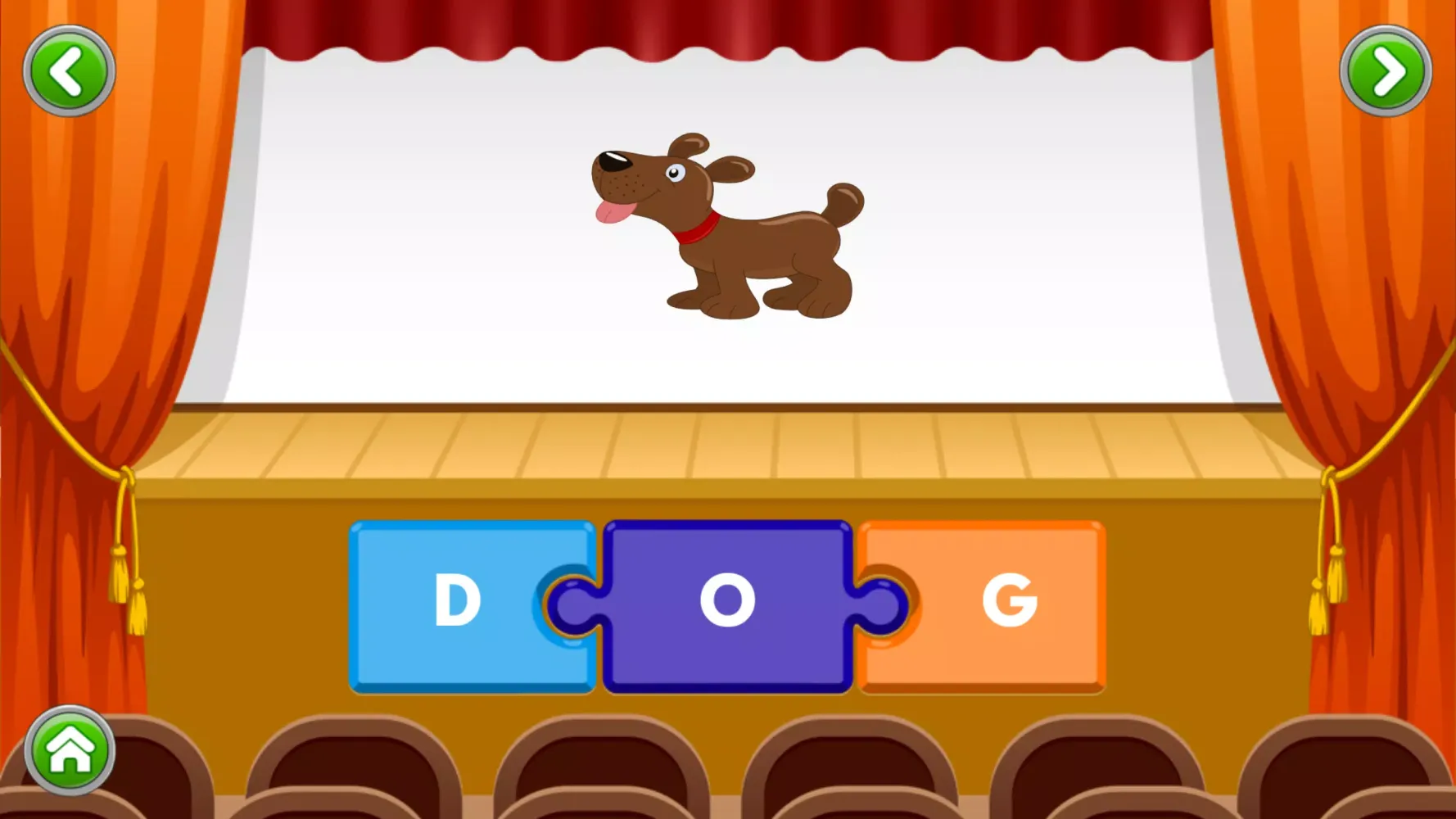
Task: Go to the previous word puzzle
Action: 69,71
